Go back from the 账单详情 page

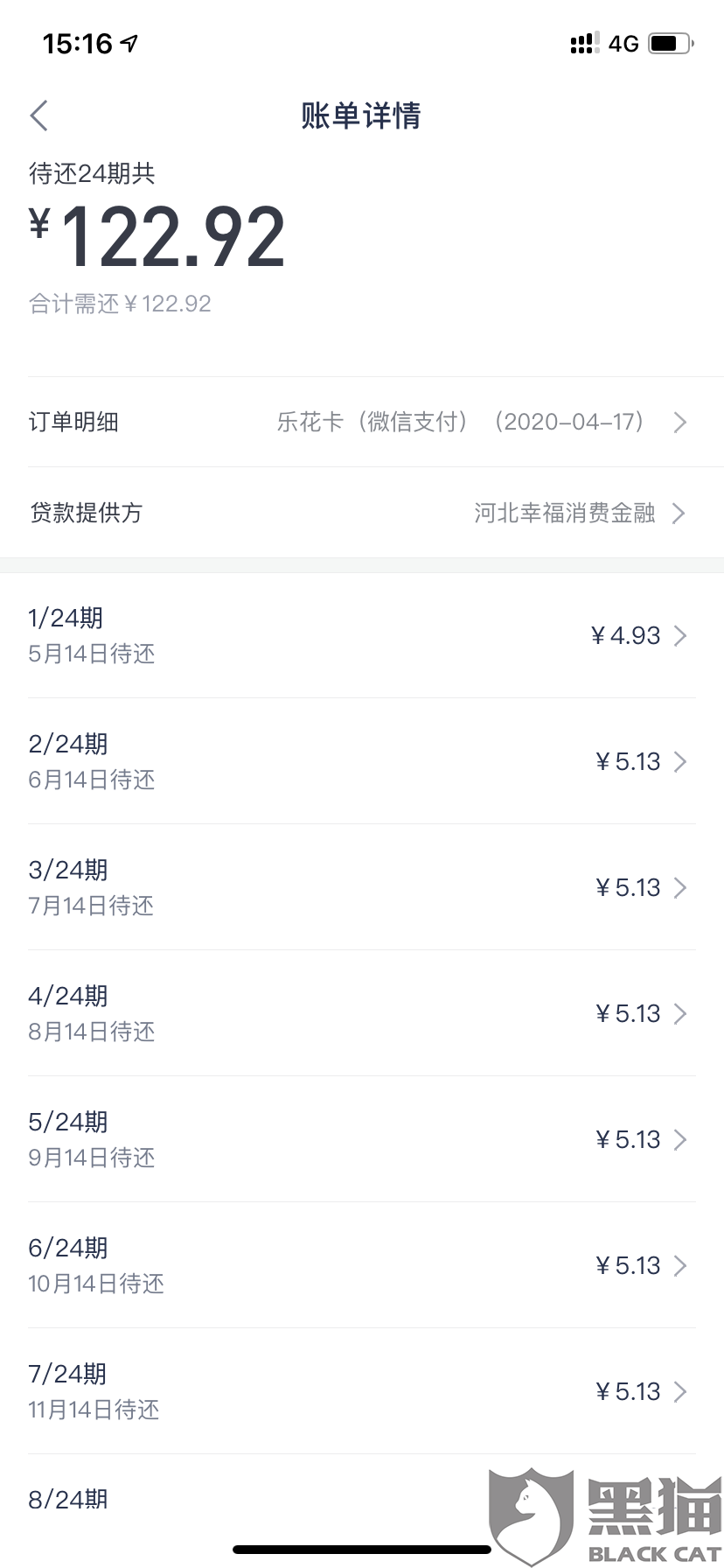(39, 115)
